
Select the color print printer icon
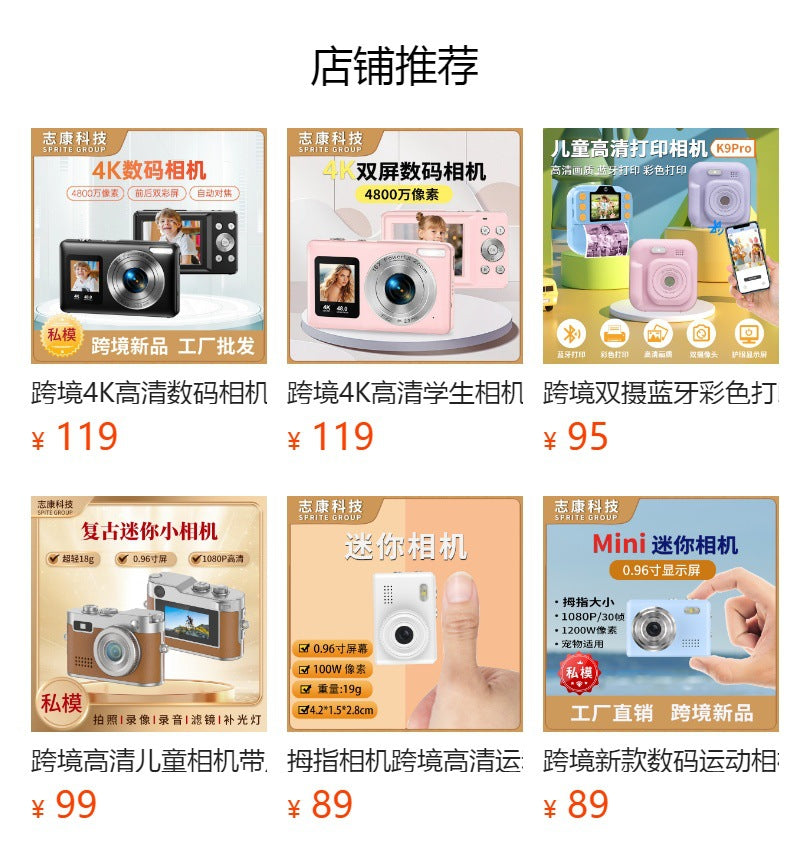(613, 333)
